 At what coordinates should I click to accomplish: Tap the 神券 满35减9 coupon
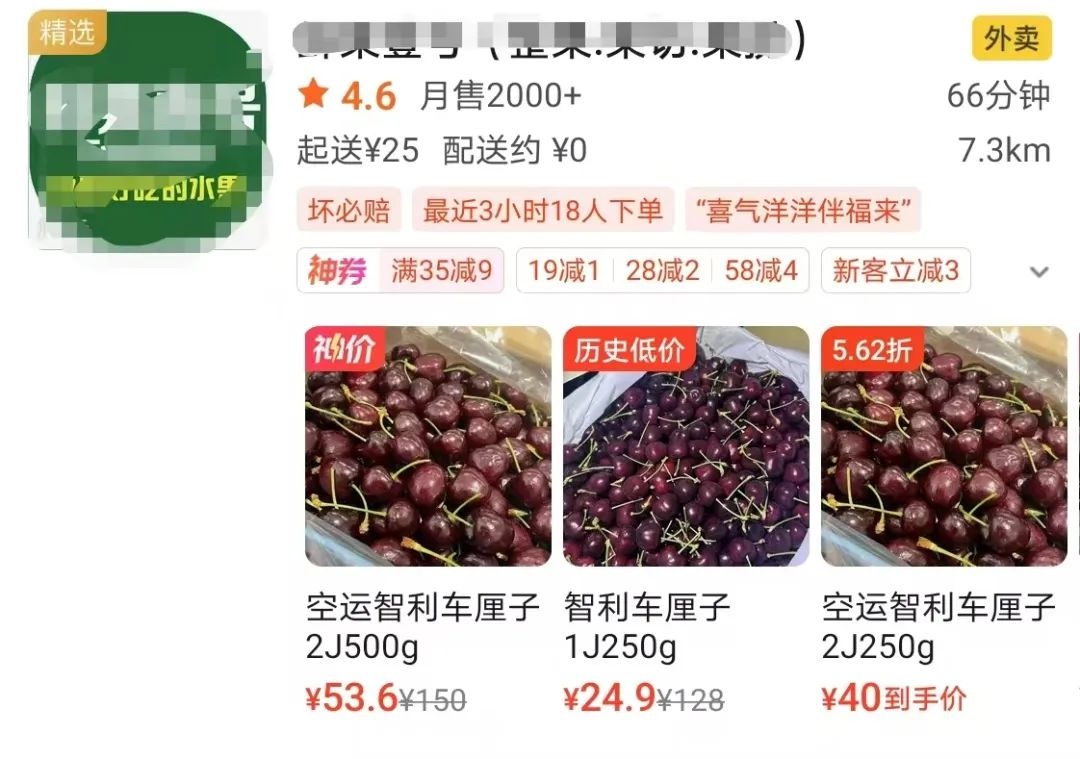400,271
